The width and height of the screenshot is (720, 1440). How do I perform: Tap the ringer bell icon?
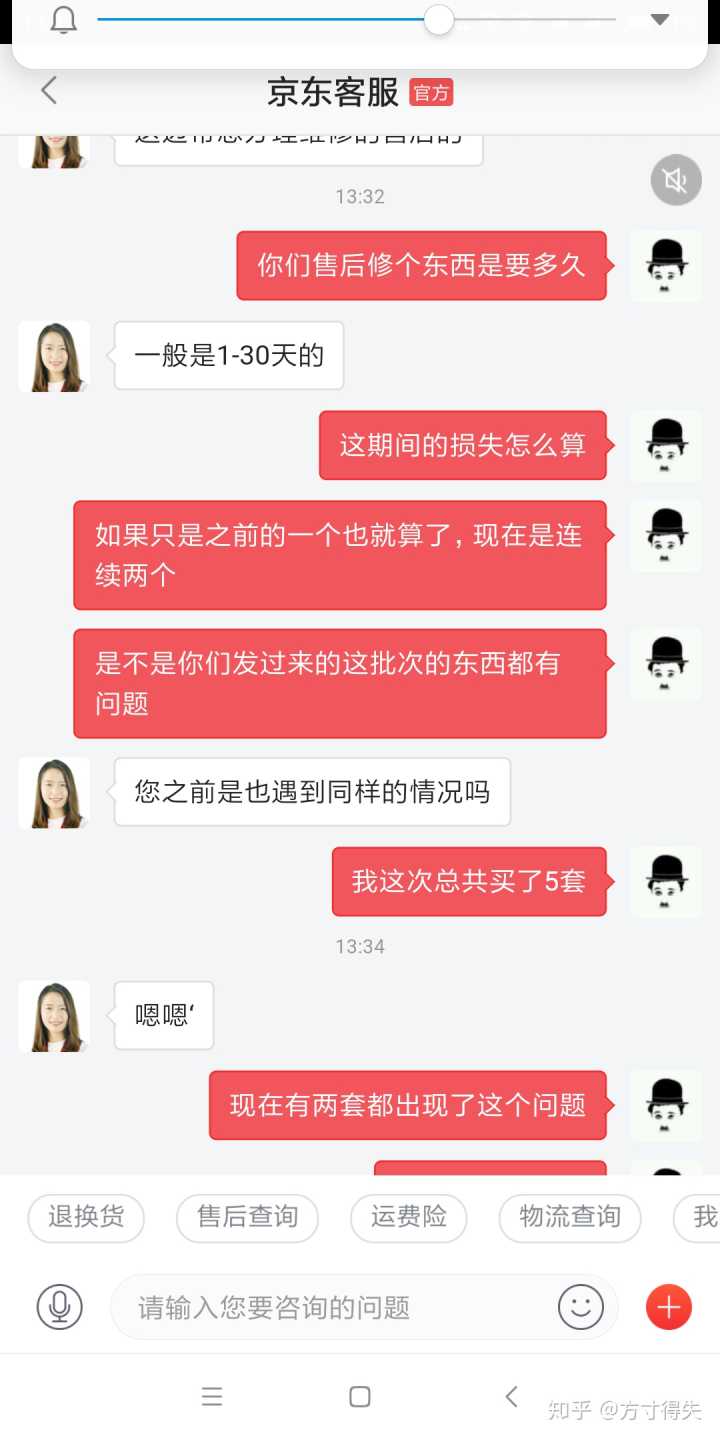coord(64,20)
